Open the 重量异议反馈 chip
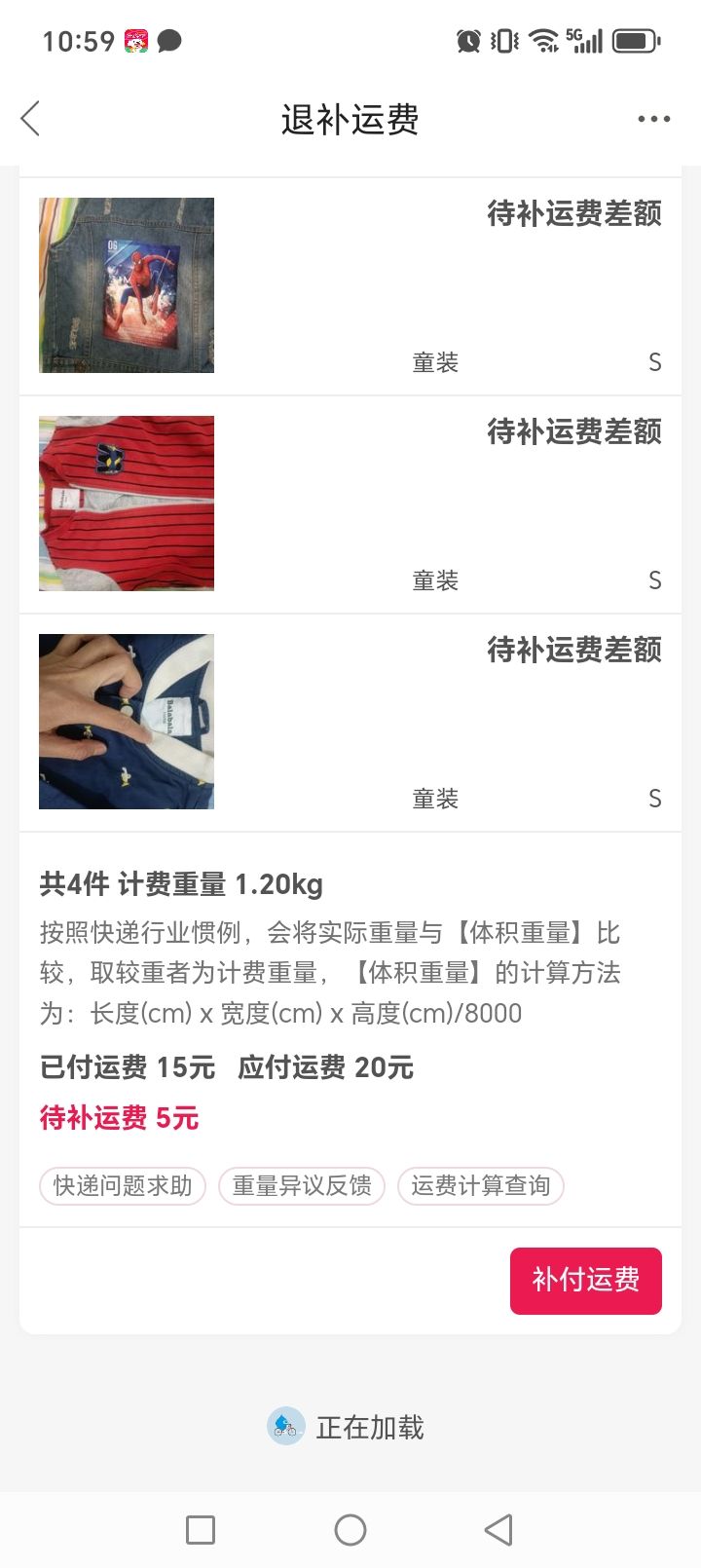The width and height of the screenshot is (701, 1568). 302,1185
